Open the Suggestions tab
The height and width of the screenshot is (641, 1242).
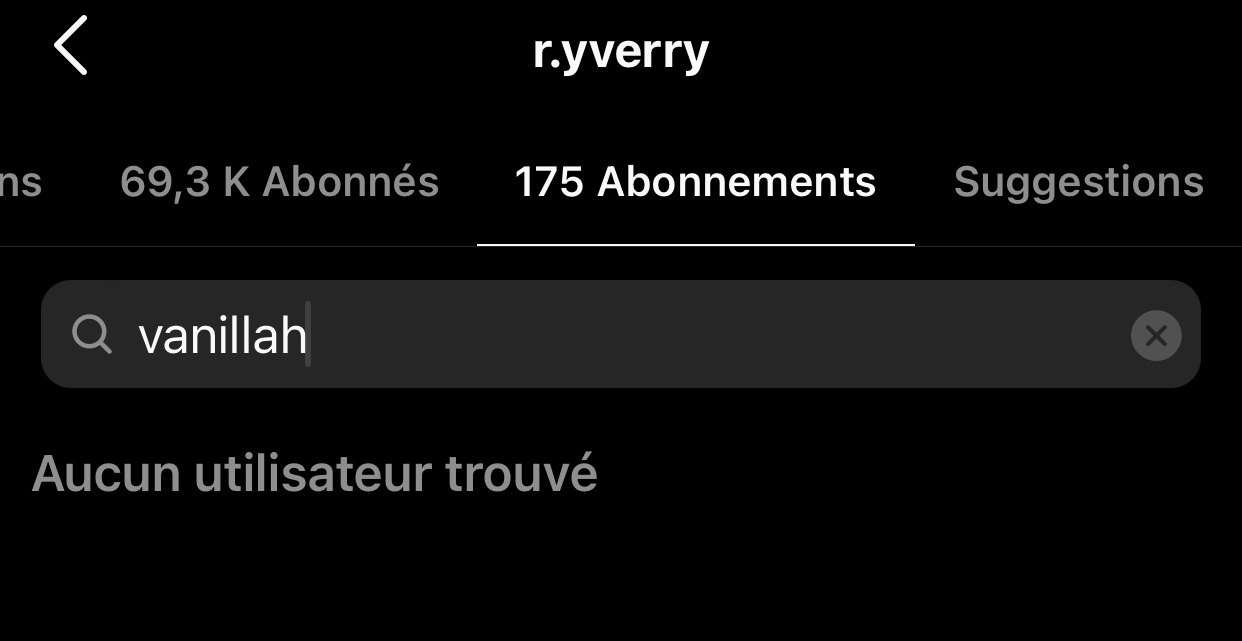coord(1078,182)
